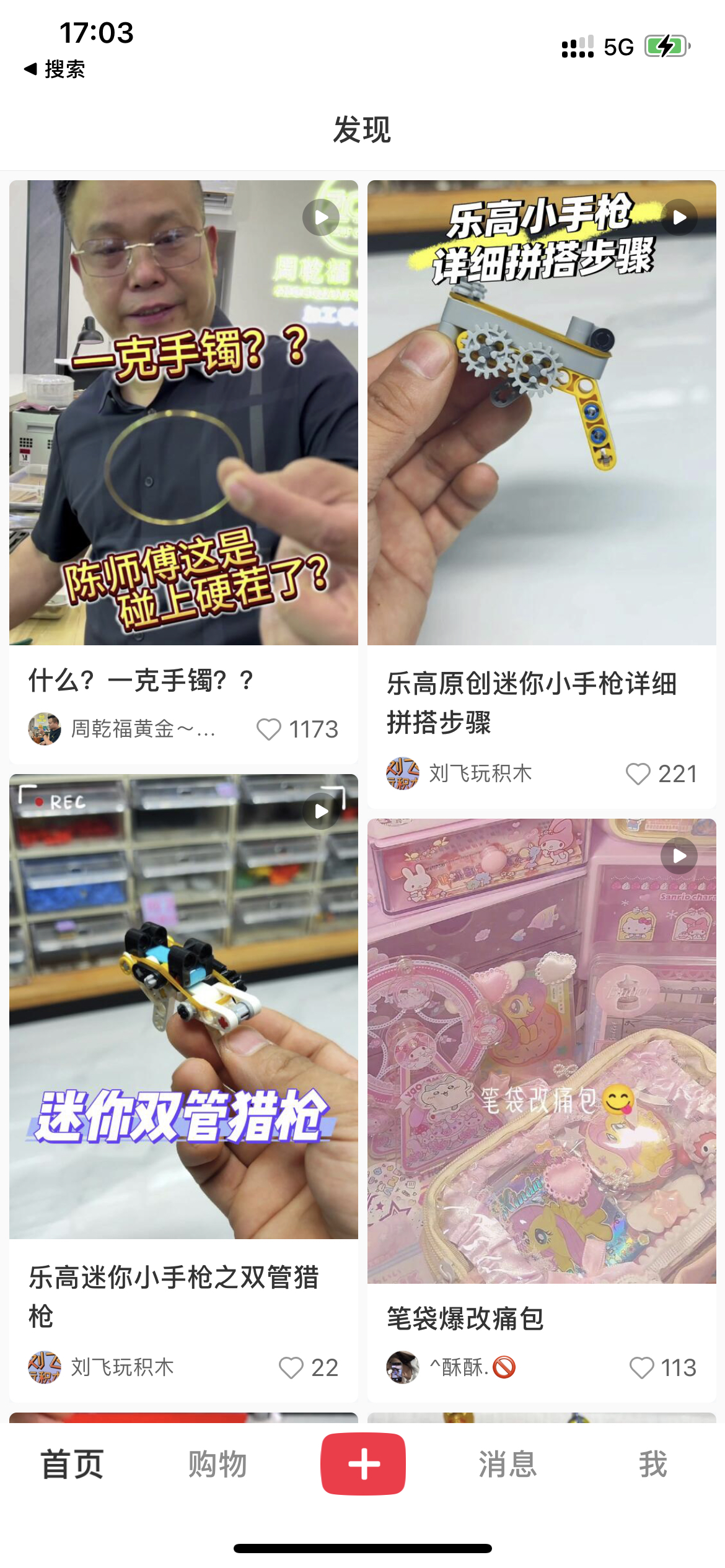Open the 迷你双管猎枪 video post
Viewport: 725px width, 1568px height.
183,1006
